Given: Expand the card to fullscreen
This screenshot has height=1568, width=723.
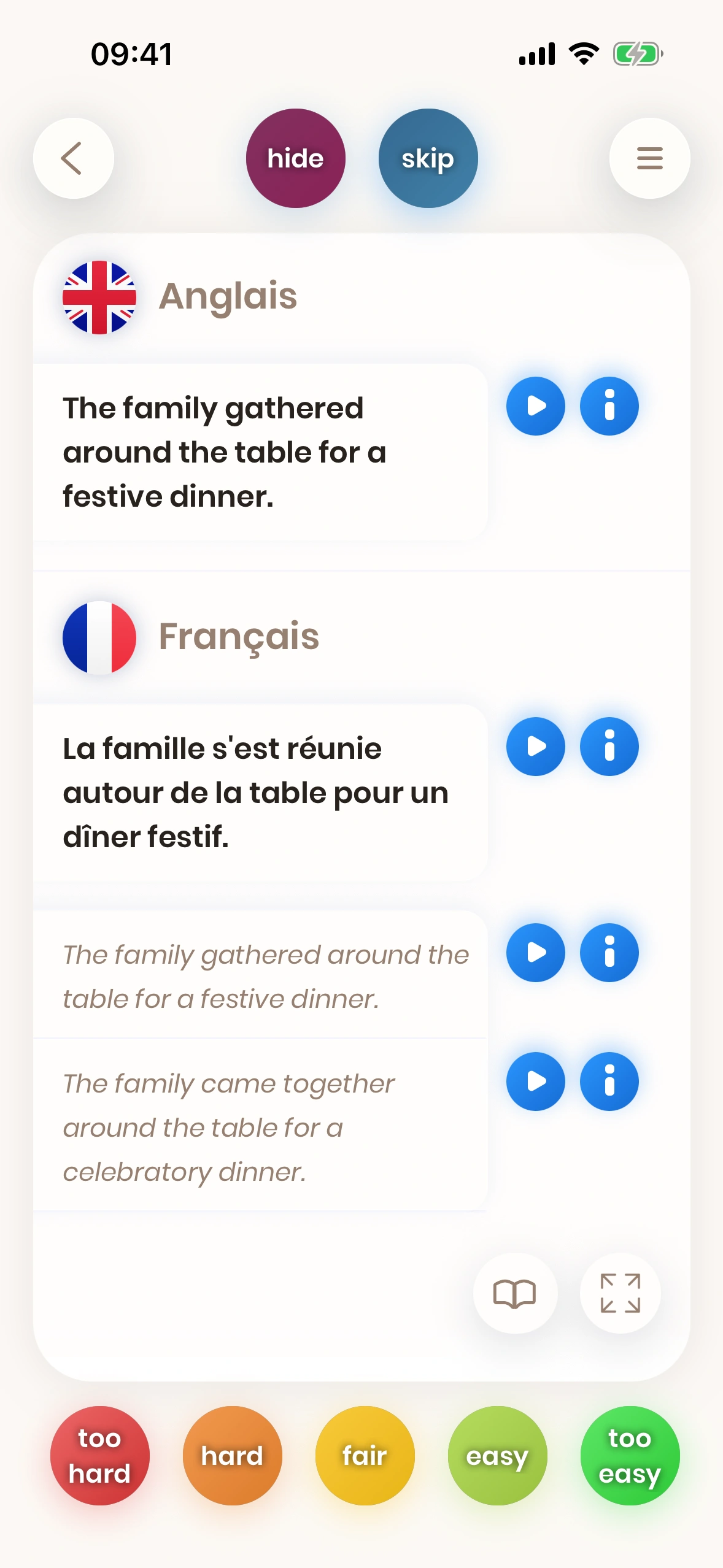Looking at the screenshot, I should click(x=620, y=1293).
